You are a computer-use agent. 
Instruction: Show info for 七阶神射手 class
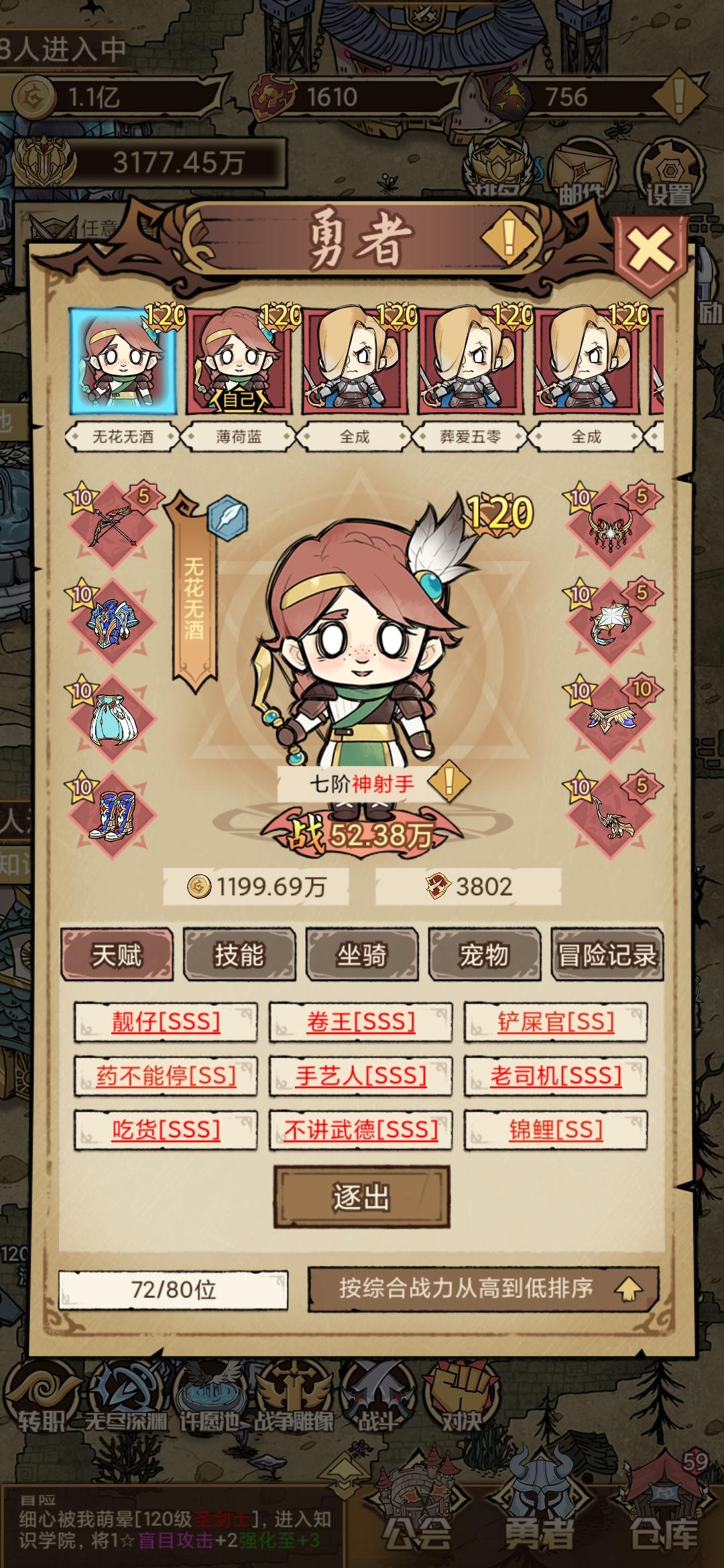tap(448, 781)
